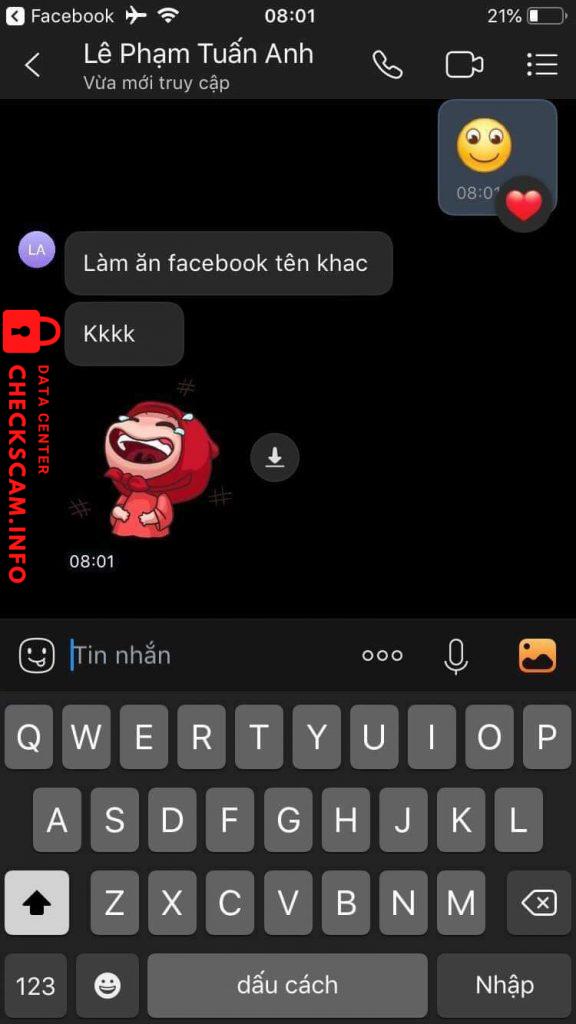Download the laughing sticker
The height and width of the screenshot is (1024, 576).
pyautogui.click(x=275, y=458)
